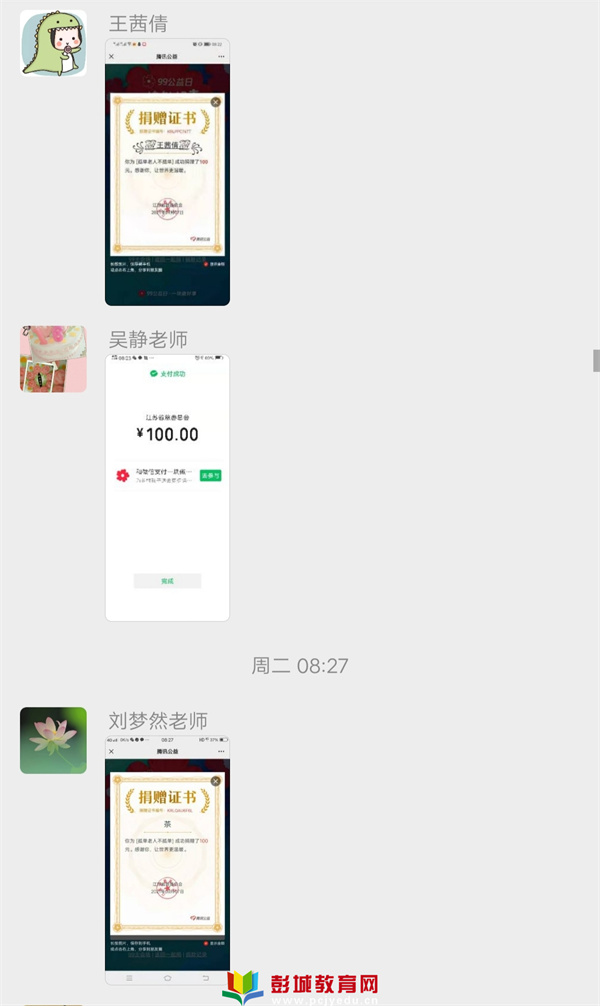Tap 吴静老师's avatar
Viewport: 600px width, 1006px height.
pyautogui.click(x=53, y=359)
